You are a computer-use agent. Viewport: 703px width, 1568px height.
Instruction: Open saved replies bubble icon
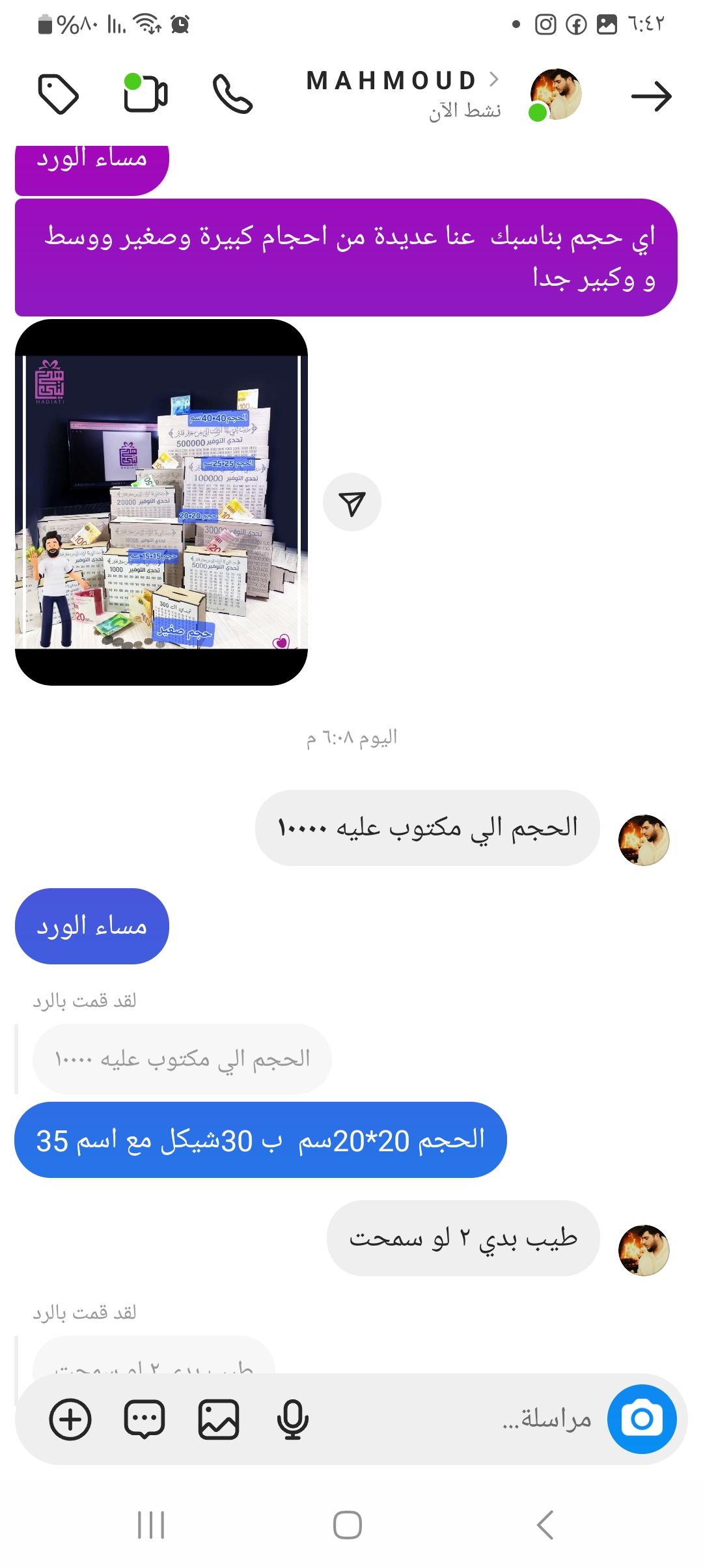tap(145, 1419)
